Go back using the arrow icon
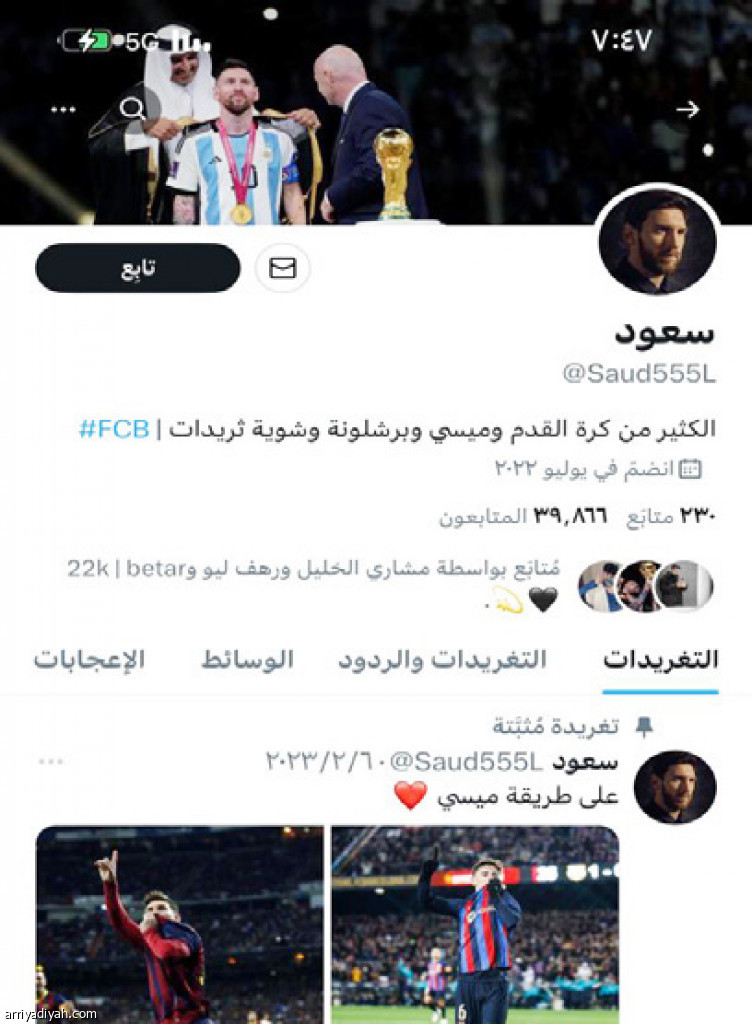Viewport: 752px width, 1024px height. point(687,110)
